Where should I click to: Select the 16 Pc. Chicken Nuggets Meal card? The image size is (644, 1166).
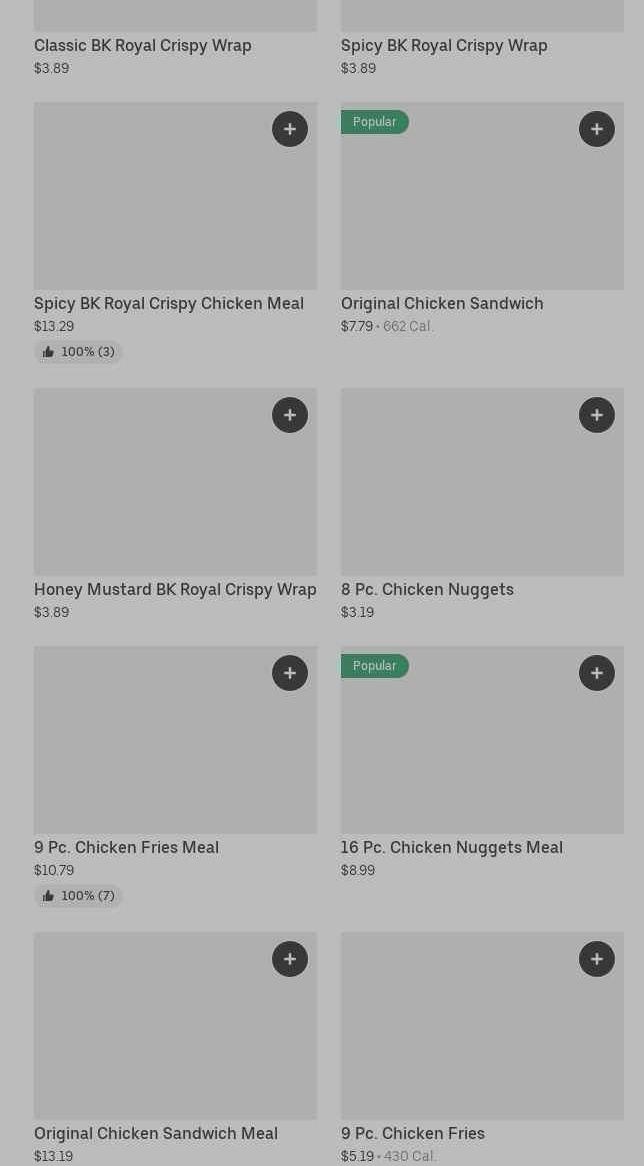[452, 847]
